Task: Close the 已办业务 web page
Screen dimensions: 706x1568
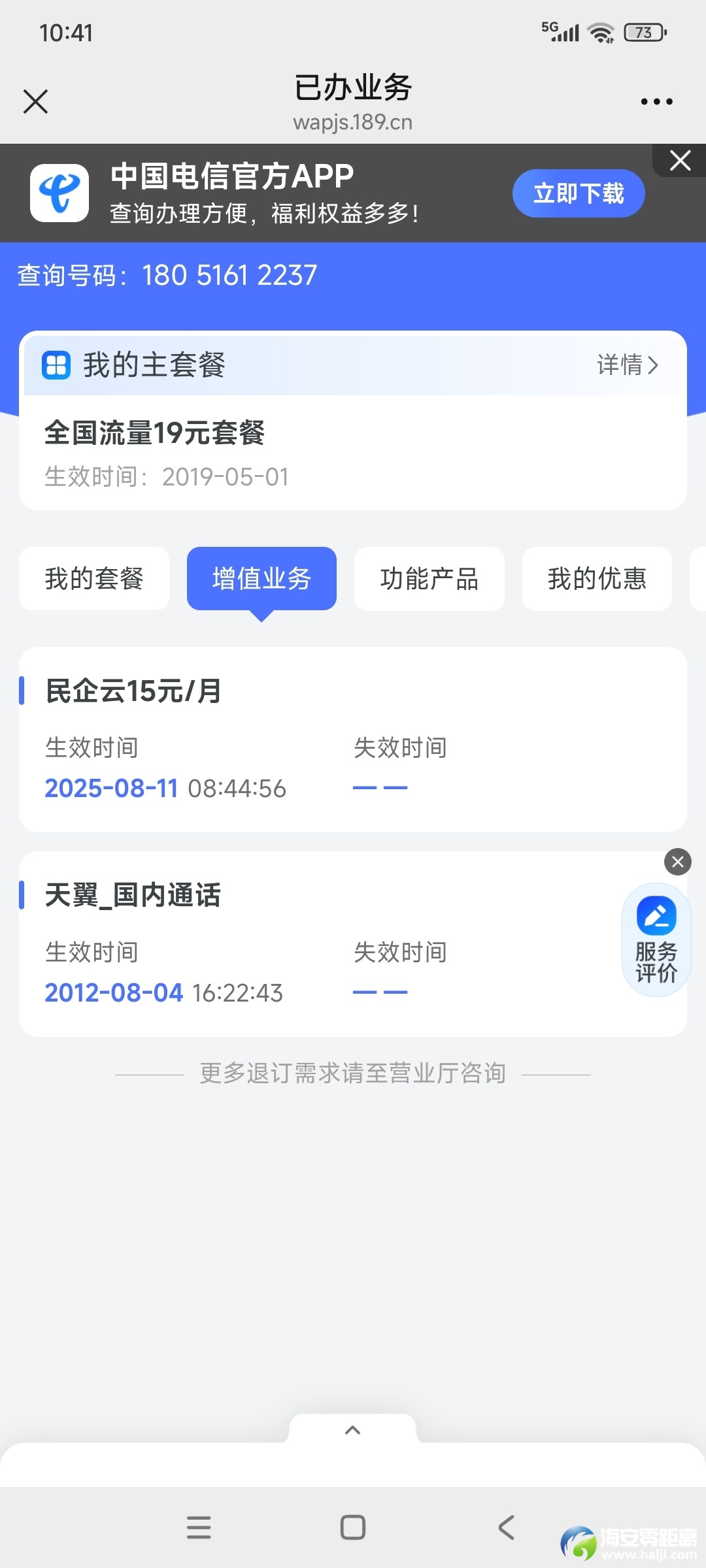Action: [x=35, y=101]
